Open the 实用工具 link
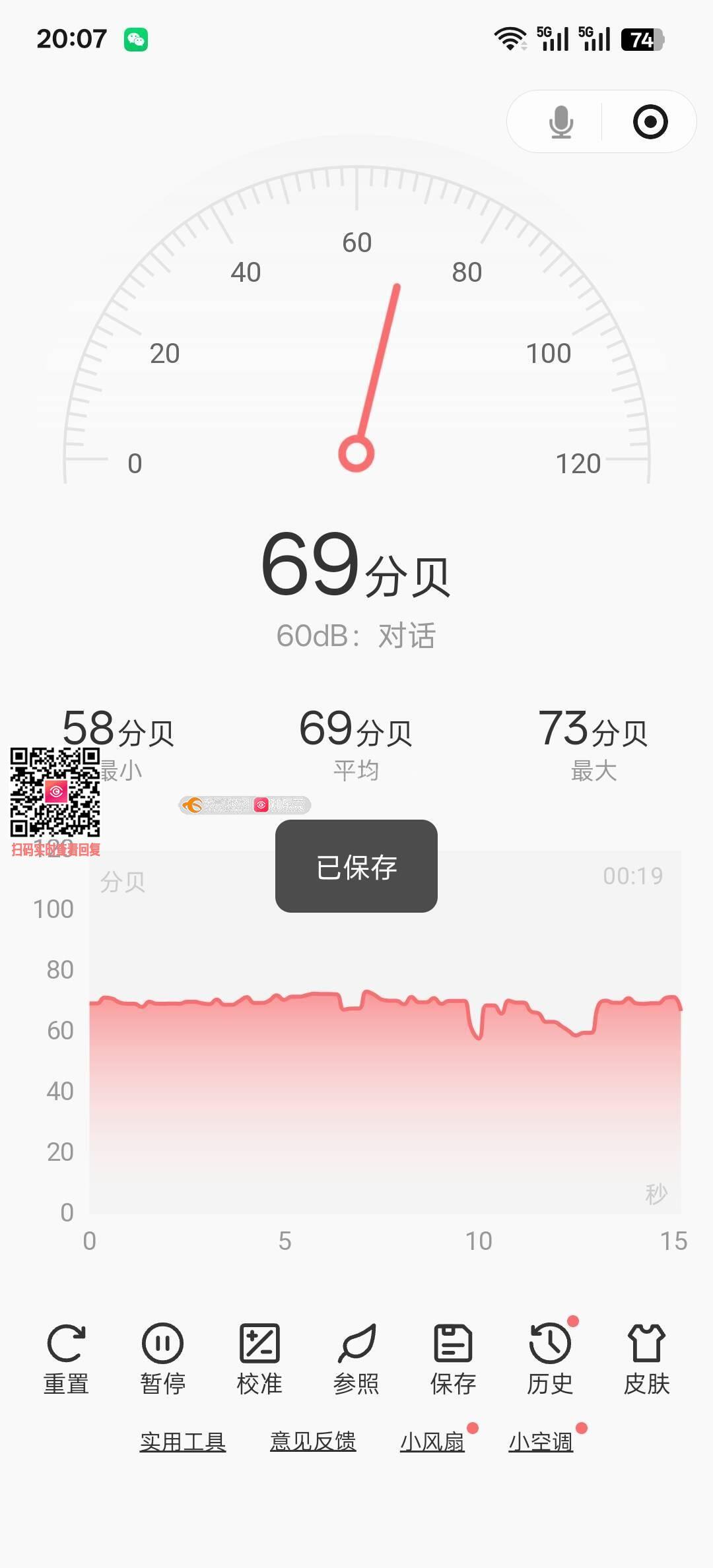Screen dimensions: 713x1568 [183, 1441]
